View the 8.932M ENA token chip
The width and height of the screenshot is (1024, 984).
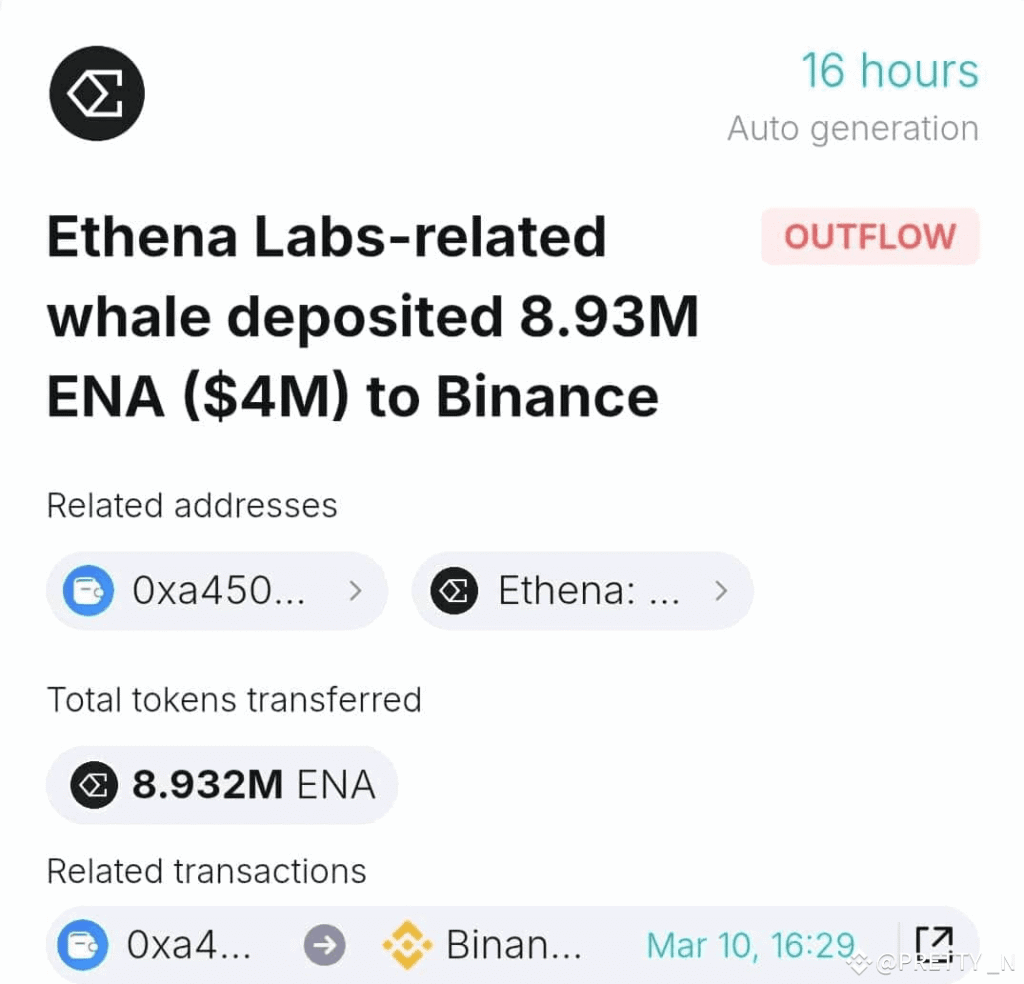(222, 785)
